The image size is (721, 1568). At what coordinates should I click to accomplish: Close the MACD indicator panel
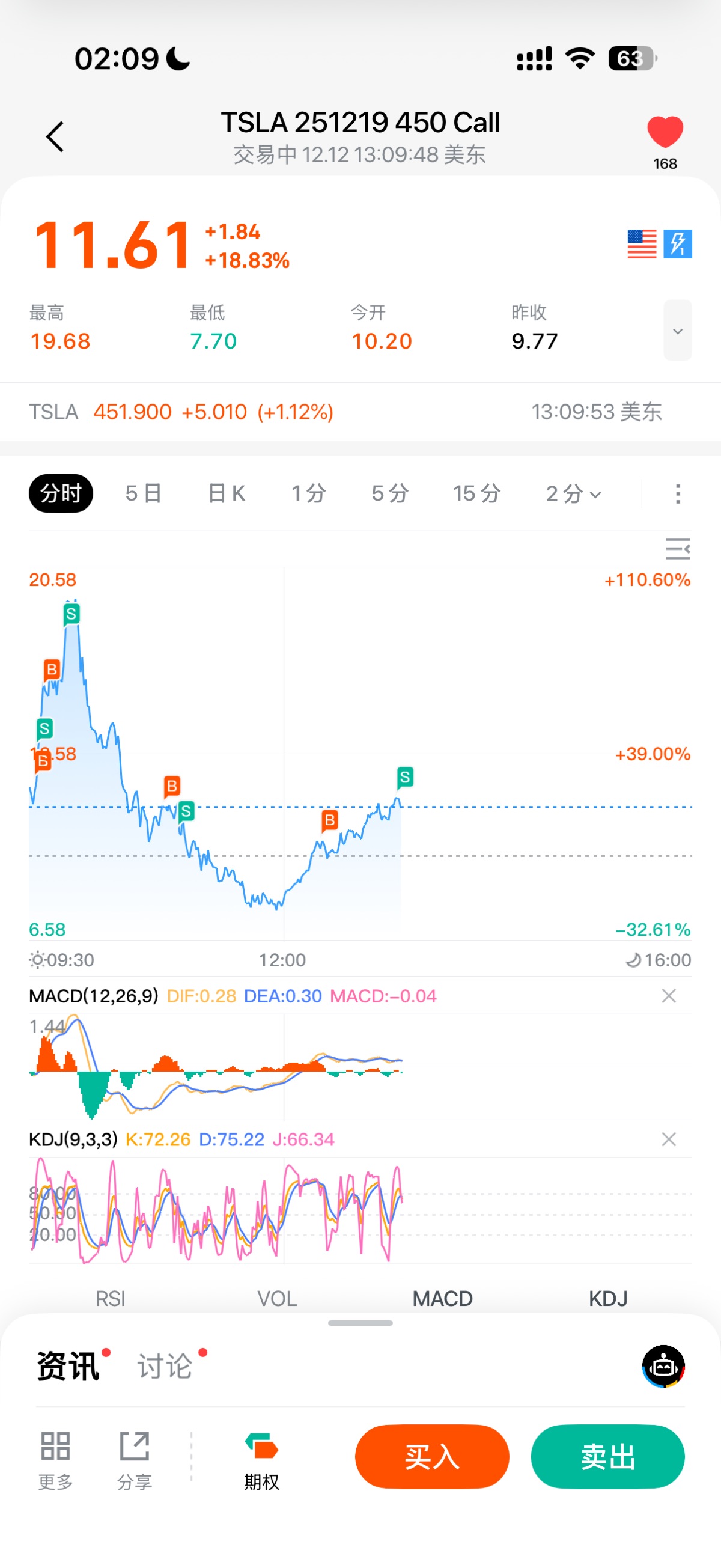click(x=669, y=996)
